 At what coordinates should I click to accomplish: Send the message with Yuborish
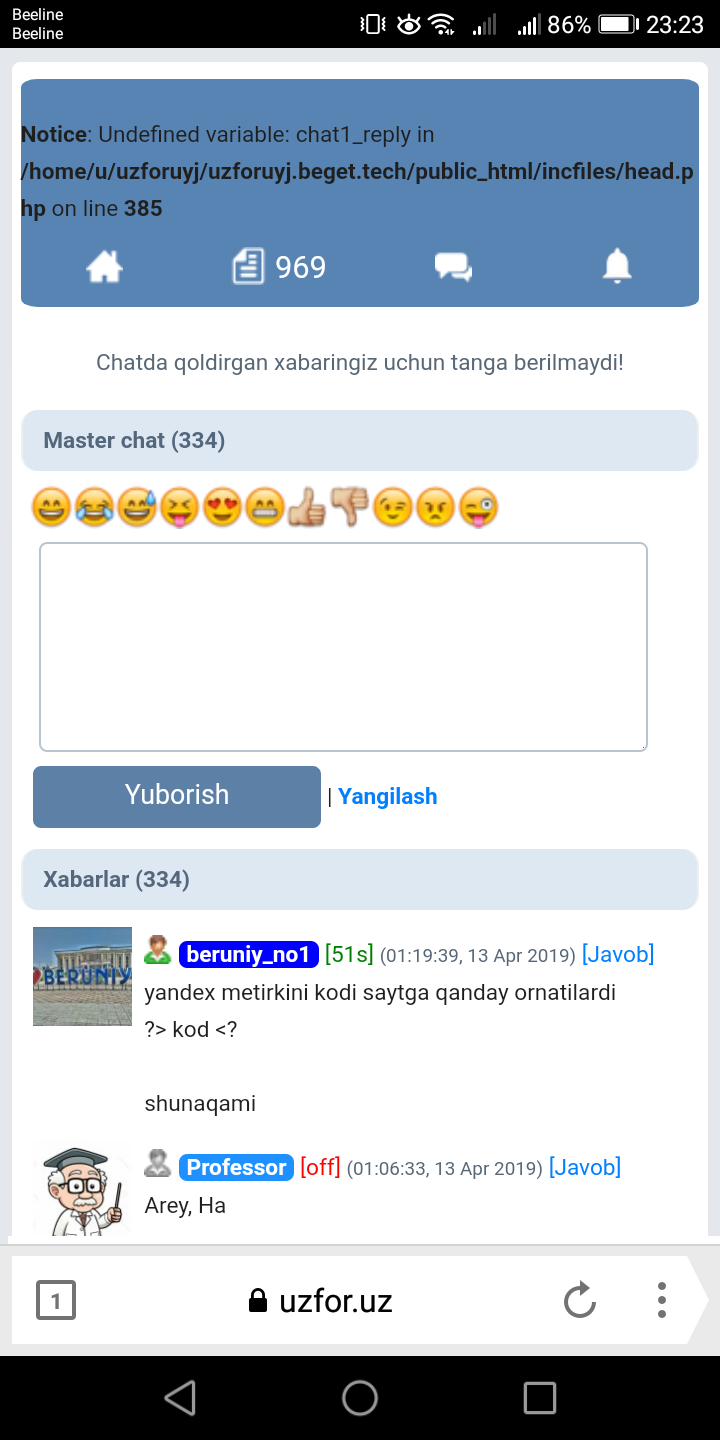click(x=177, y=796)
